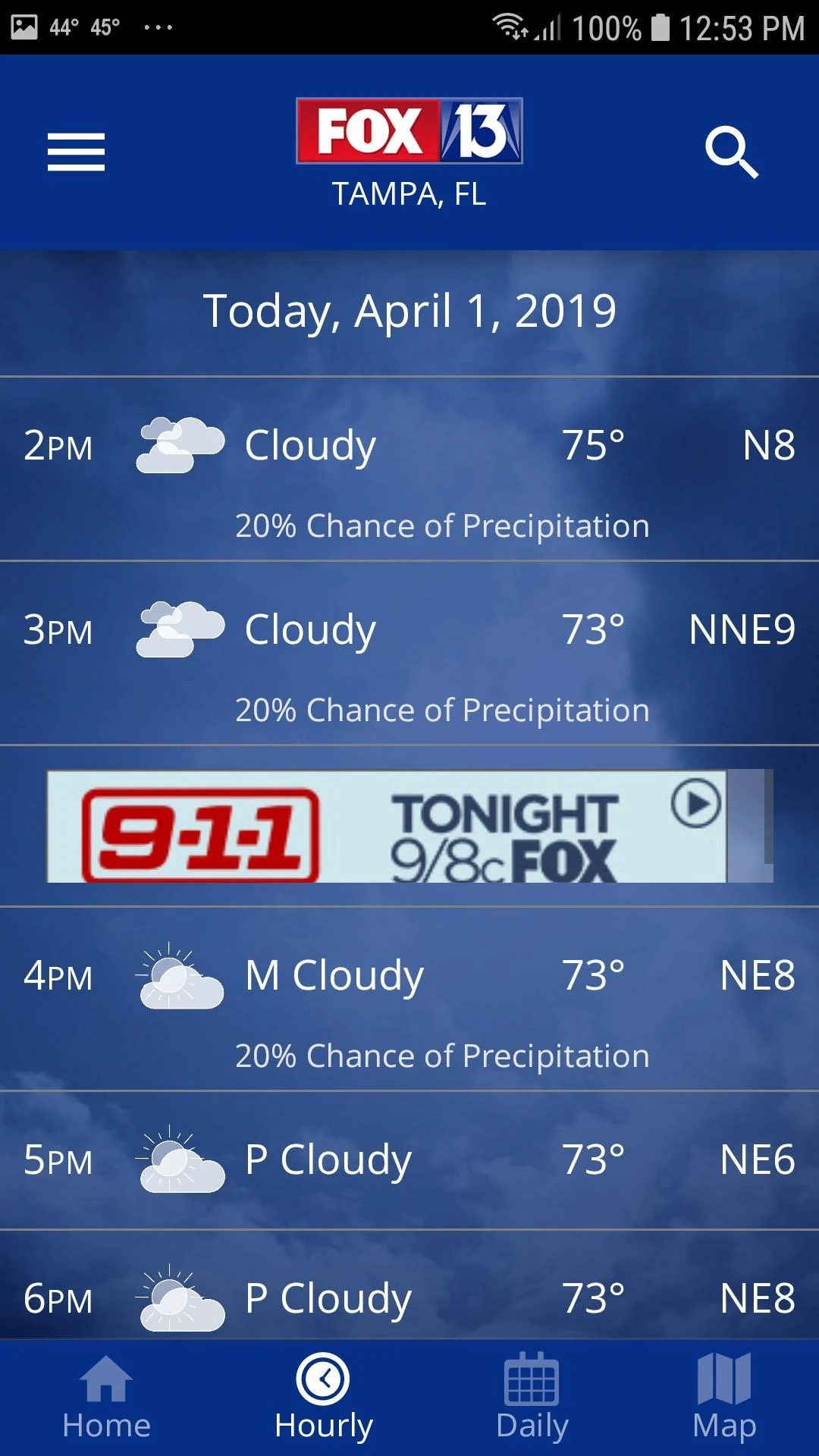Switch to the Home tab
819x1456 pixels.
coord(106,1397)
